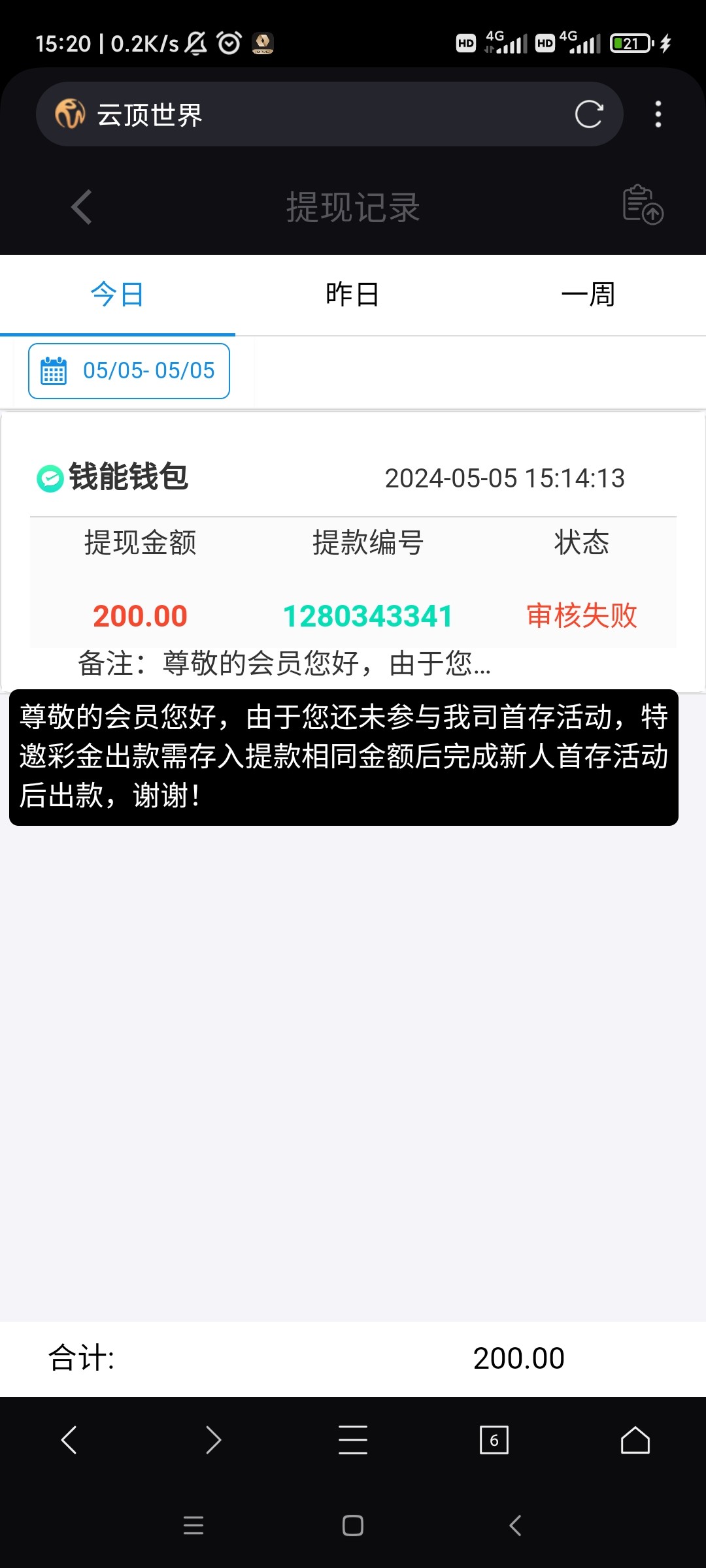
Task: Go to the previous page in the browser
Action: click(69, 1440)
